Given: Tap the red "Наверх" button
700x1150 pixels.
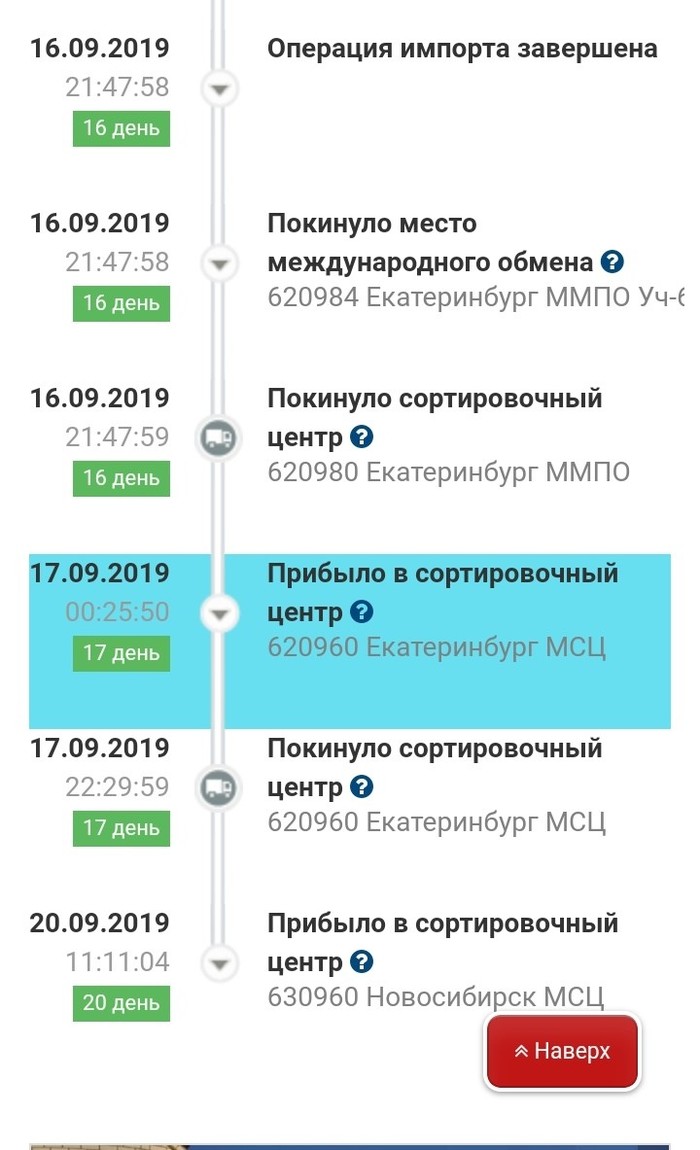Looking at the screenshot, I should [562, 1051].
